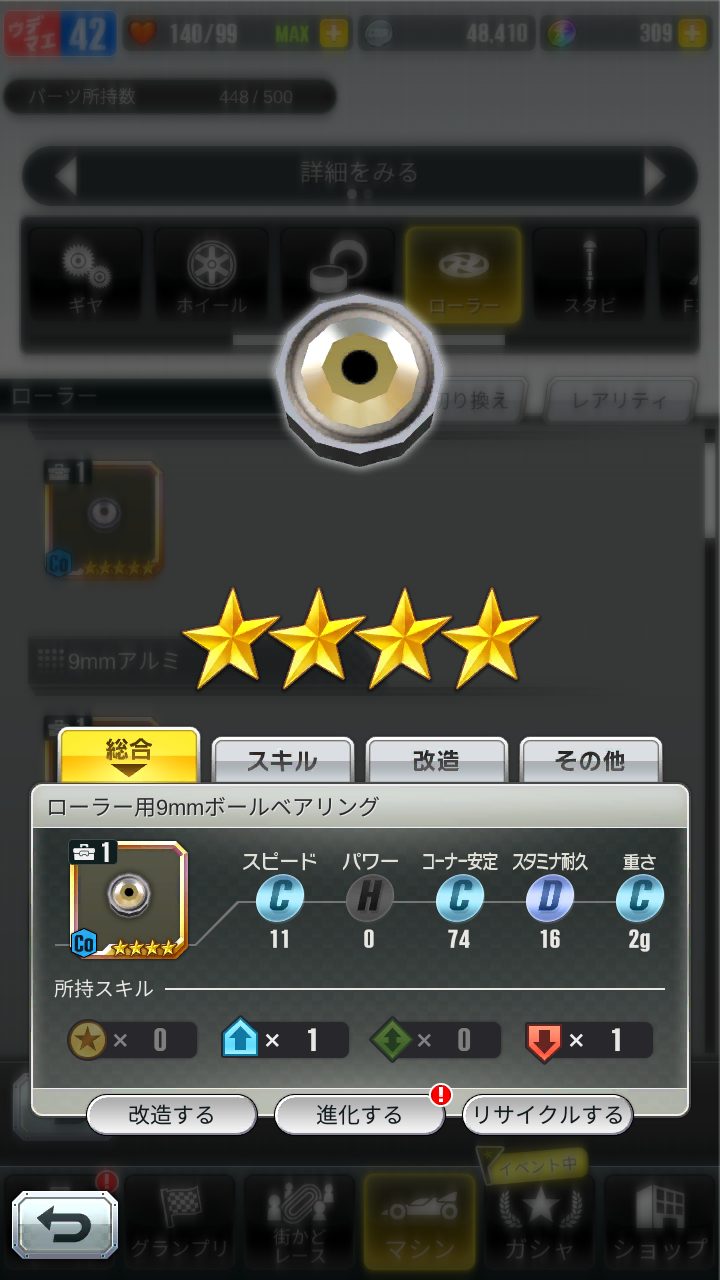This screenshot has width=720, height=1280.
Task: Open the ball bearing part thumbnail
Action: pos(129,899)
